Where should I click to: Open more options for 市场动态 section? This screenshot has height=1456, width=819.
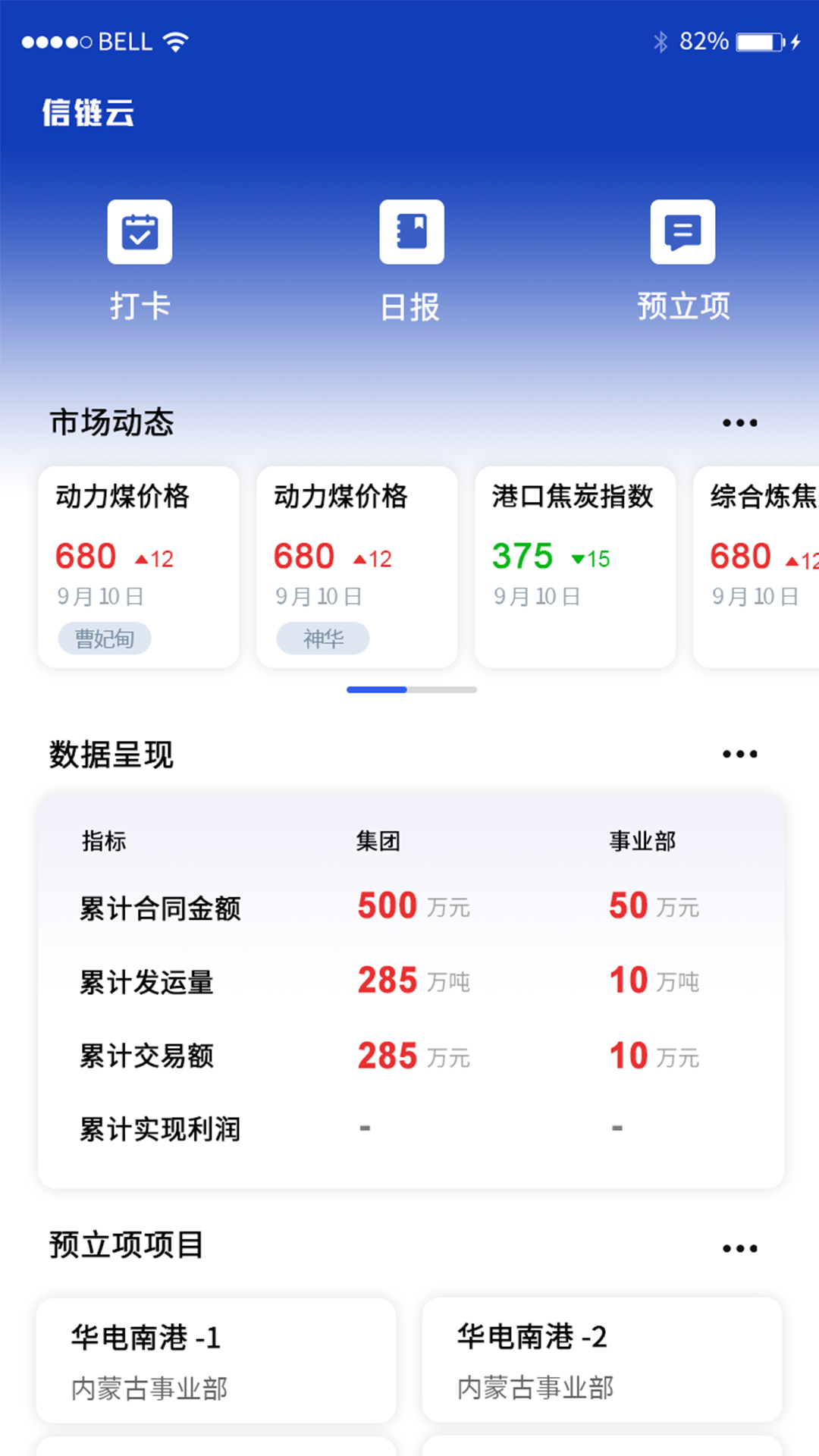coord(739,422)
